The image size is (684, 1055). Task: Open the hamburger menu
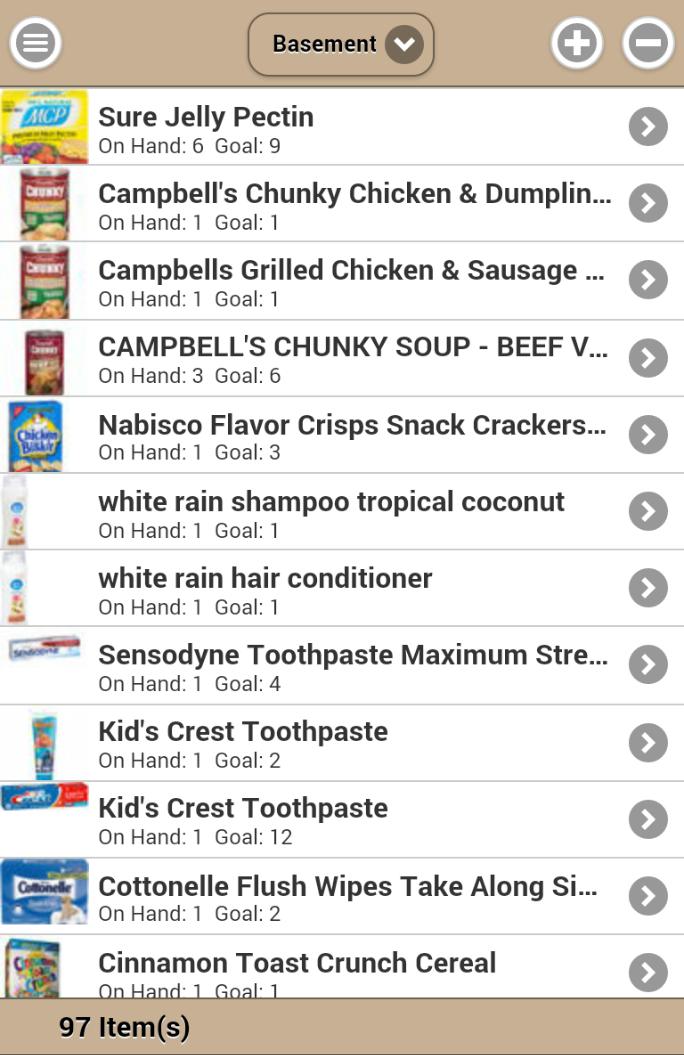pyautogui.click(x=36, y=44)
